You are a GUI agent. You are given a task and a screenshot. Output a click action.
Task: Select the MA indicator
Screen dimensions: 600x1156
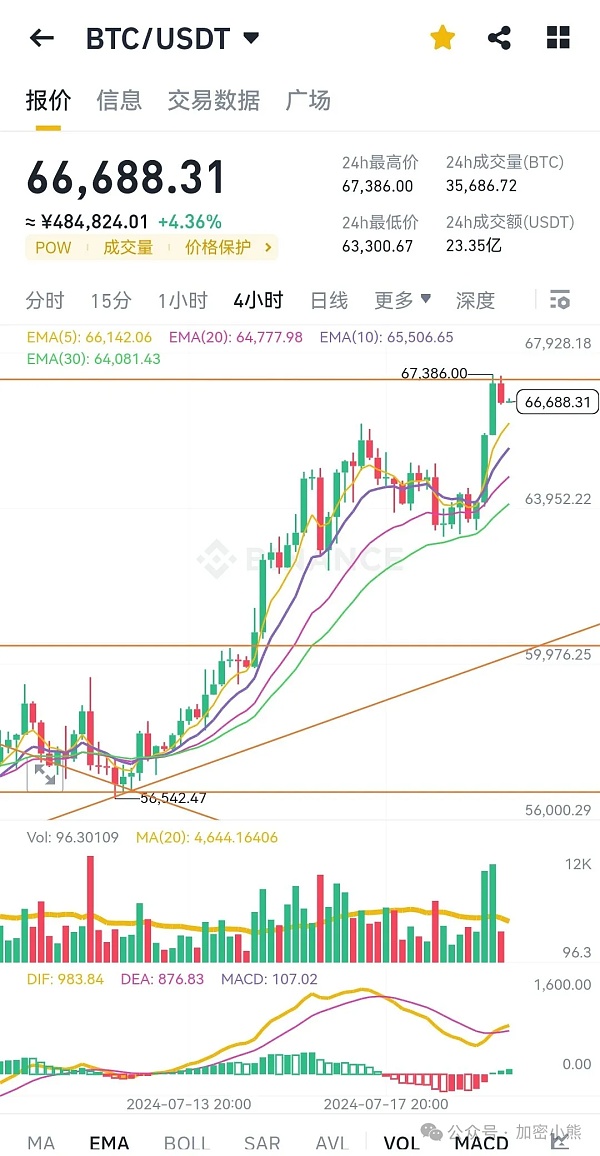pos(41,1143)
